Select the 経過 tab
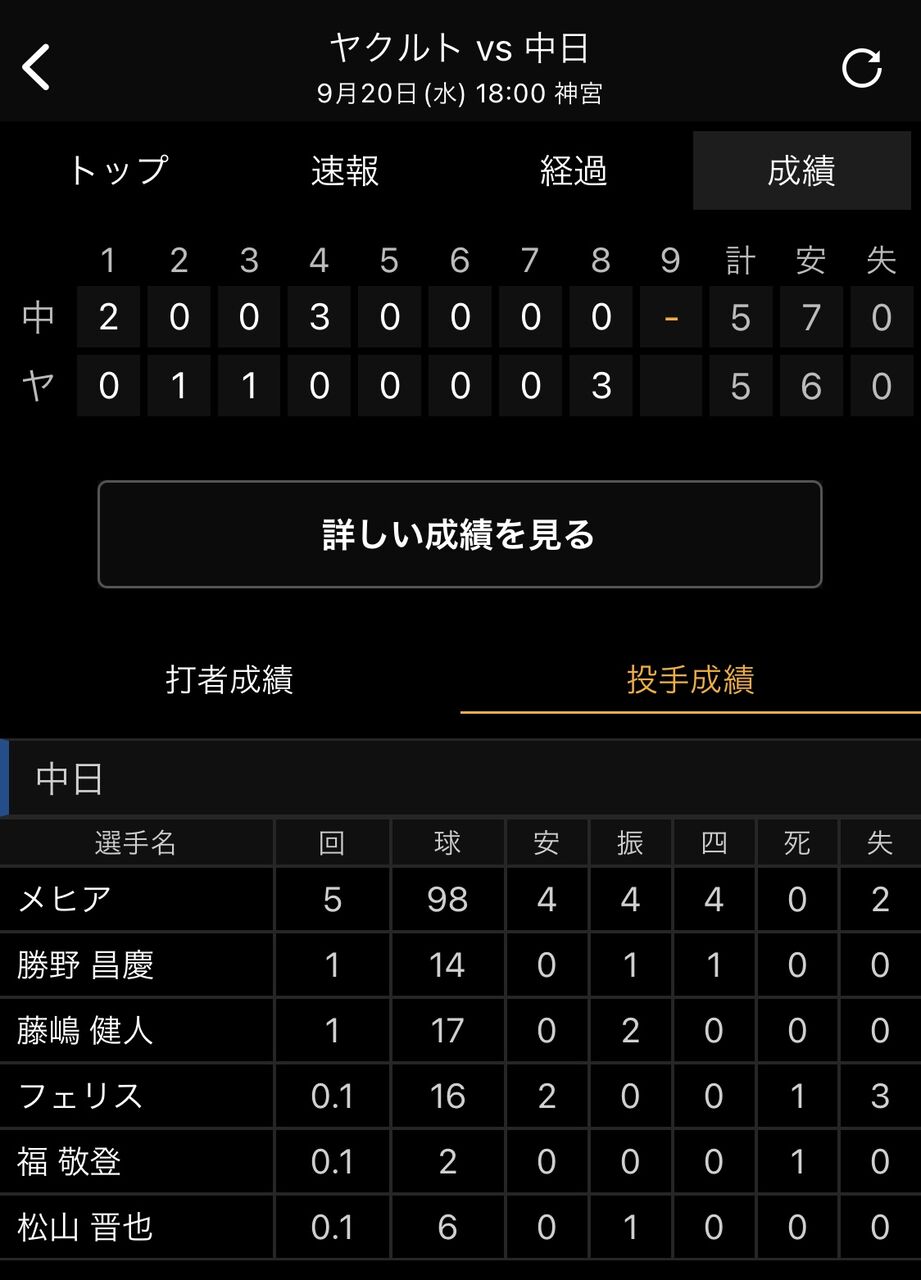The image size is (921, 1280). pos(574,171)
